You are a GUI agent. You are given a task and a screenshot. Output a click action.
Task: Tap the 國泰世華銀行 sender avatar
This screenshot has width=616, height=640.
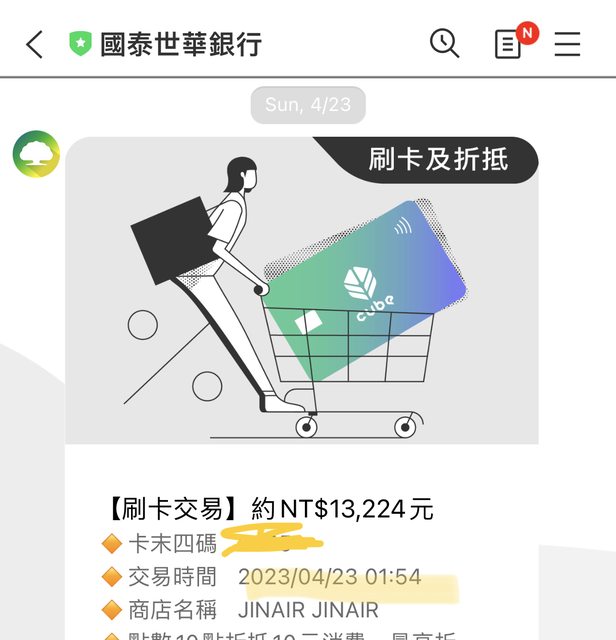point(36,156)
